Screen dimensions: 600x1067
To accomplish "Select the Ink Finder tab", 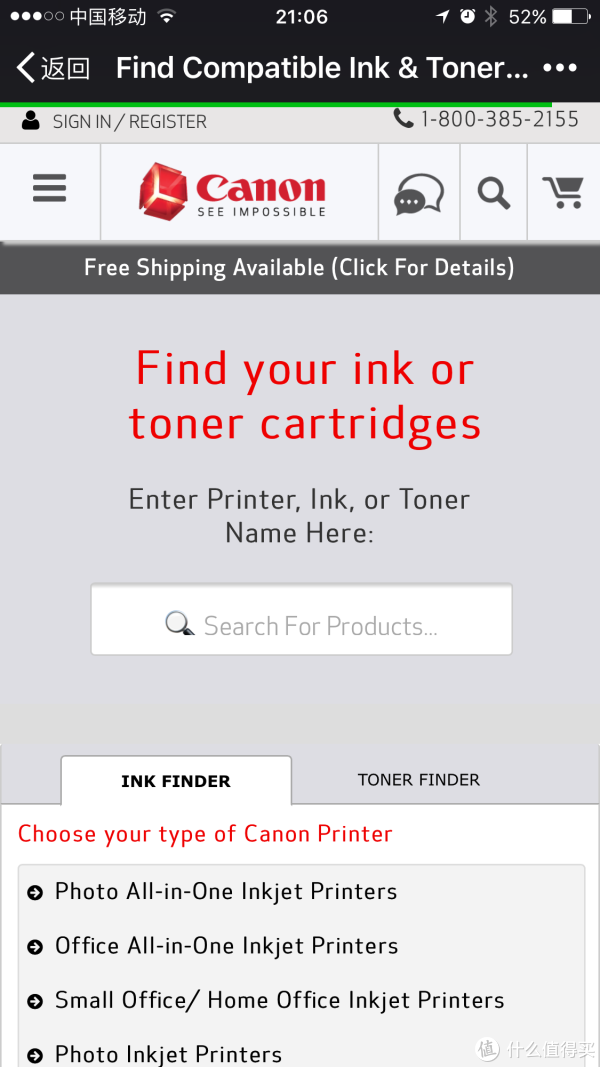I will click(x=176, y=781).
